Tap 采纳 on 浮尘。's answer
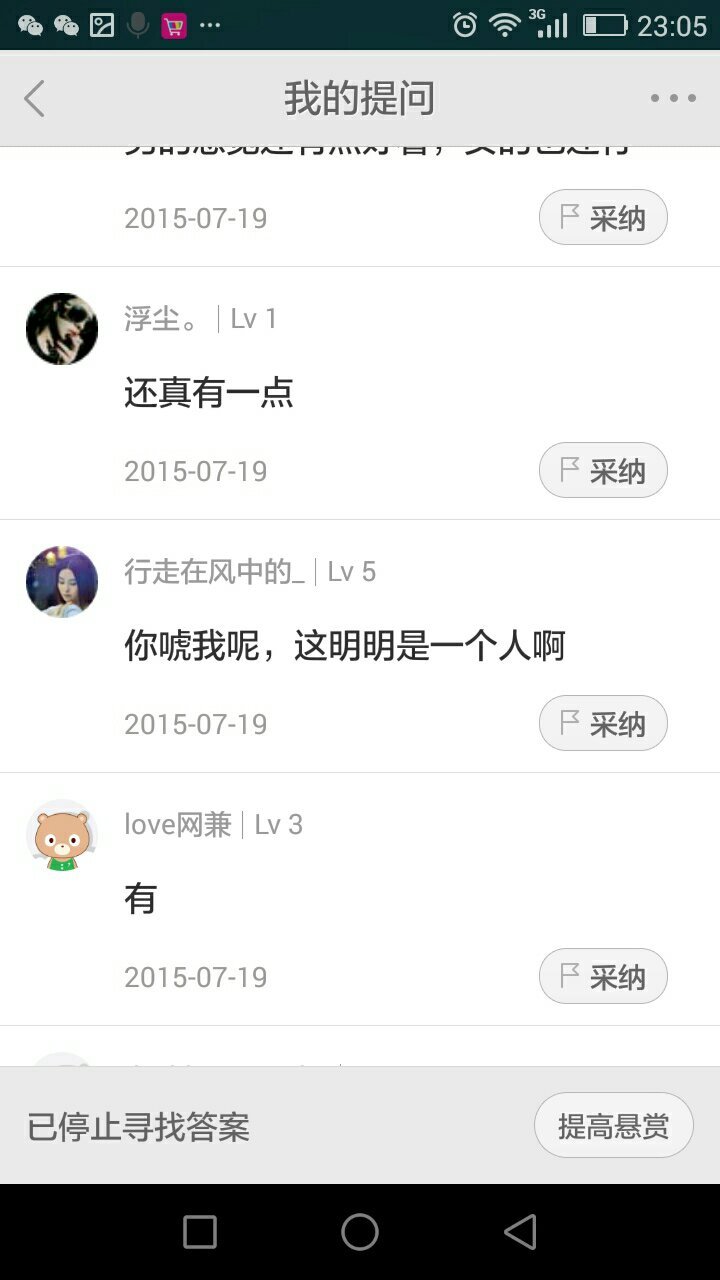This screenshot has width=720, height=1280. [603, 470]
